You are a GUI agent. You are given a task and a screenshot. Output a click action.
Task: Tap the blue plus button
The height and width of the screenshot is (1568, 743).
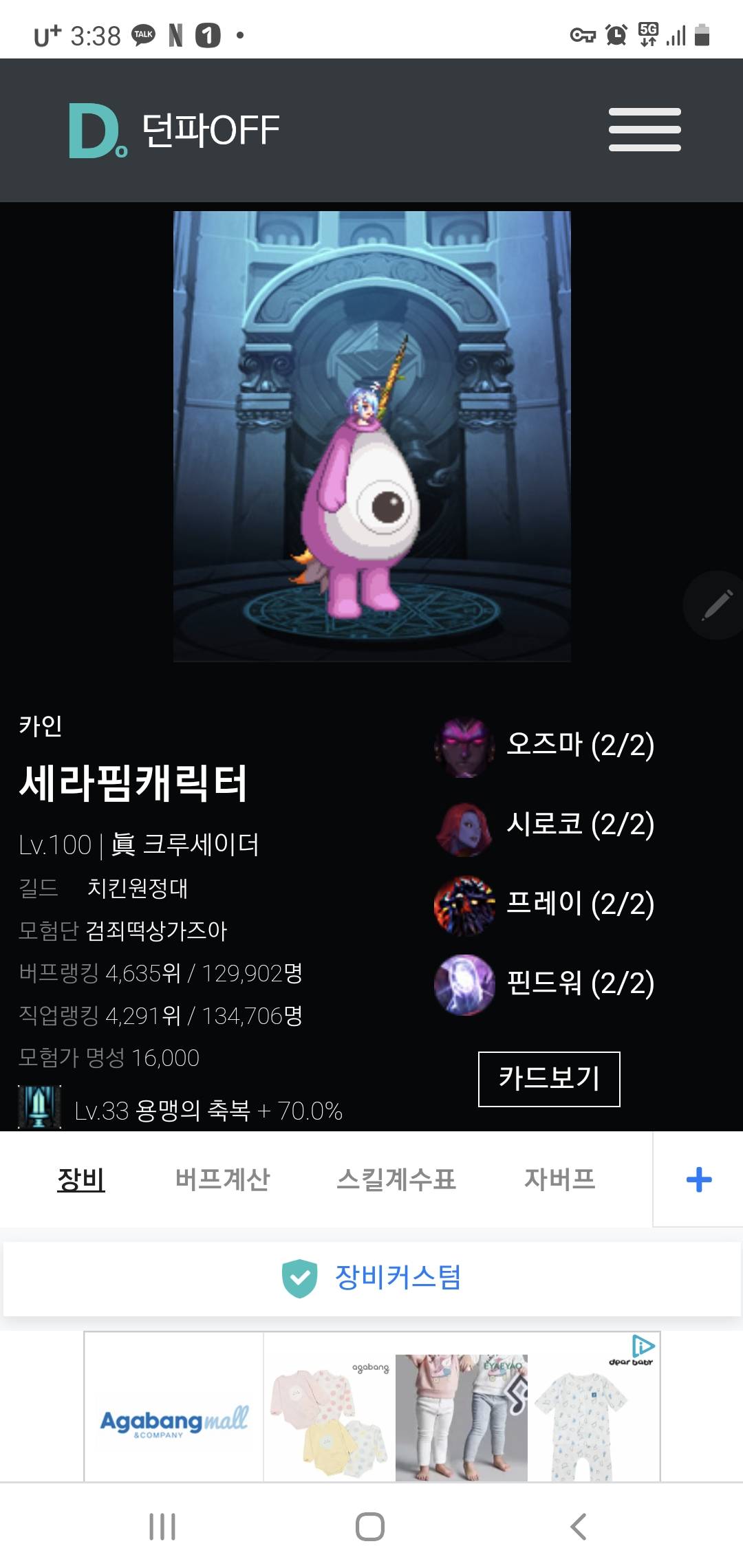click(x=698, y=1179)
